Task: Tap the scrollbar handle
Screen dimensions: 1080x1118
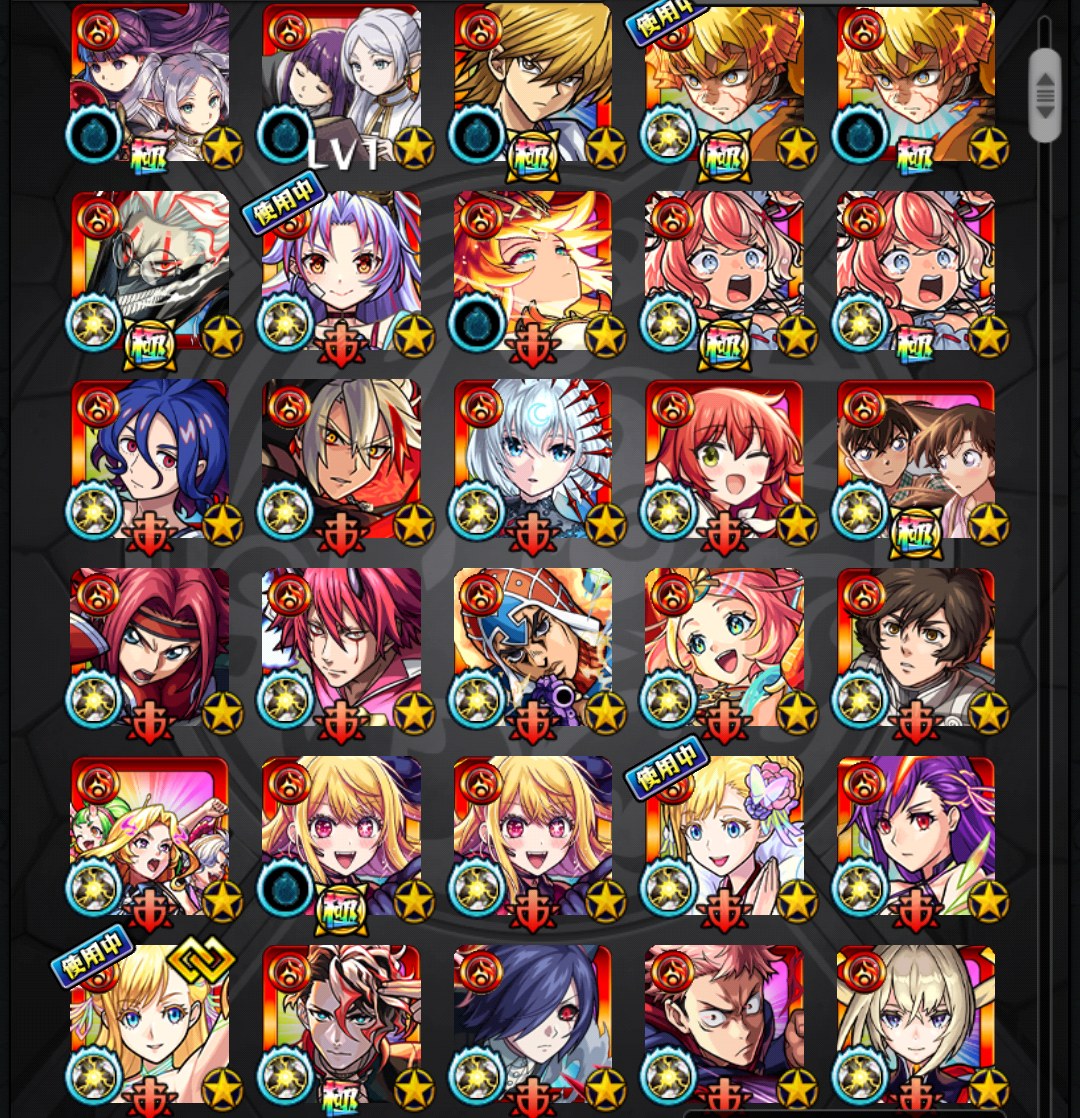Action: pos(1044,95)
